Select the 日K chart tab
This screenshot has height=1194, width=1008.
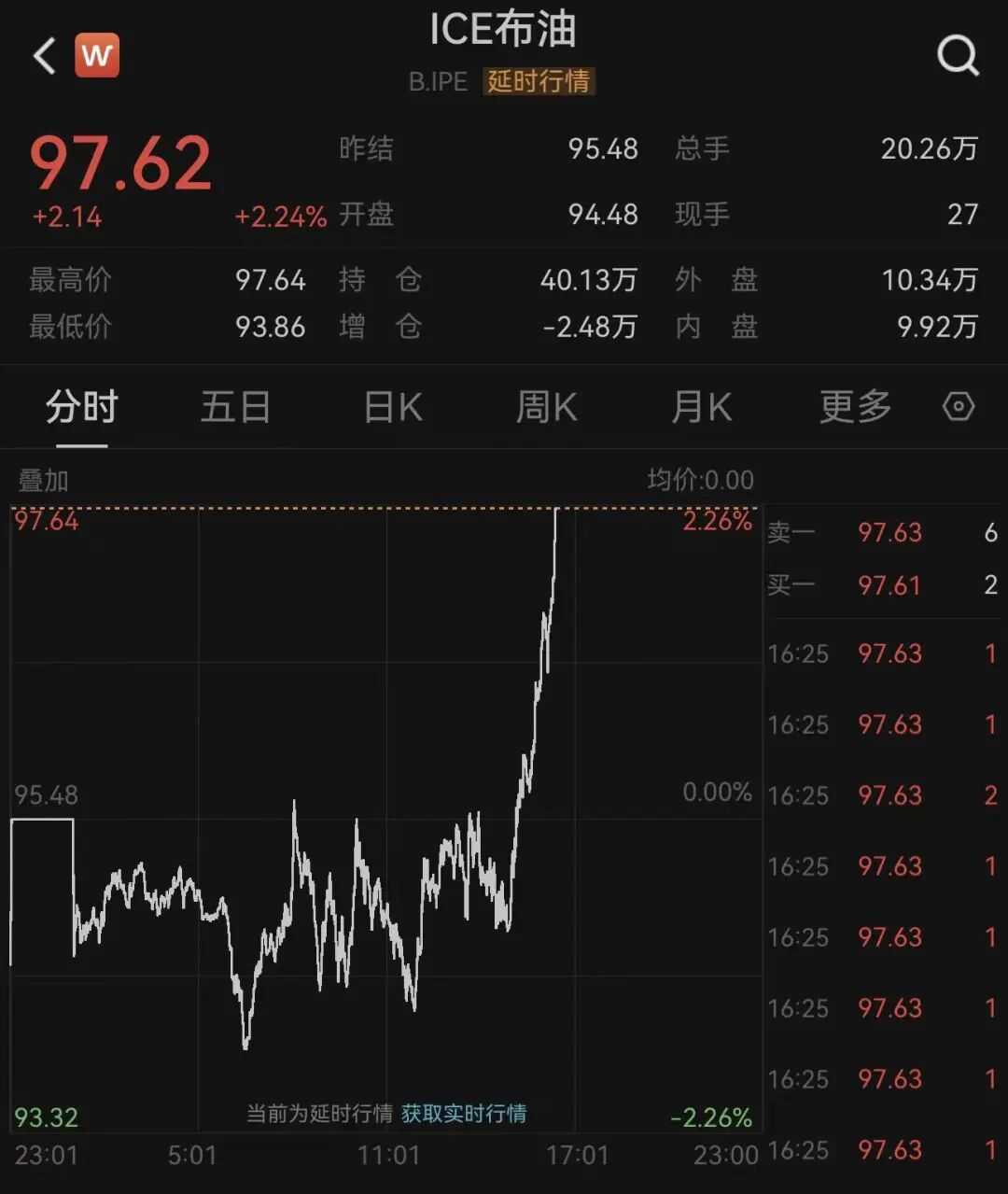393,408
